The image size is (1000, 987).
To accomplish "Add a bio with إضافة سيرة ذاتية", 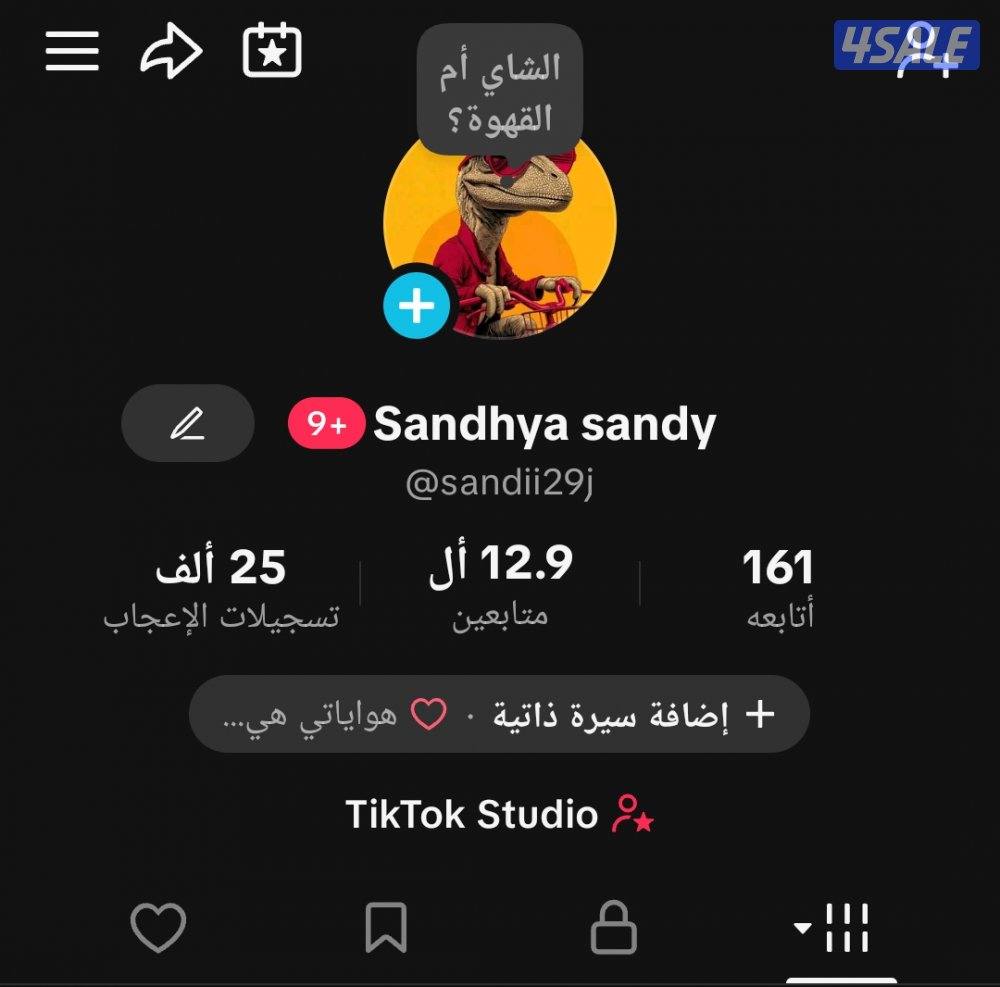I will [634, 715].
